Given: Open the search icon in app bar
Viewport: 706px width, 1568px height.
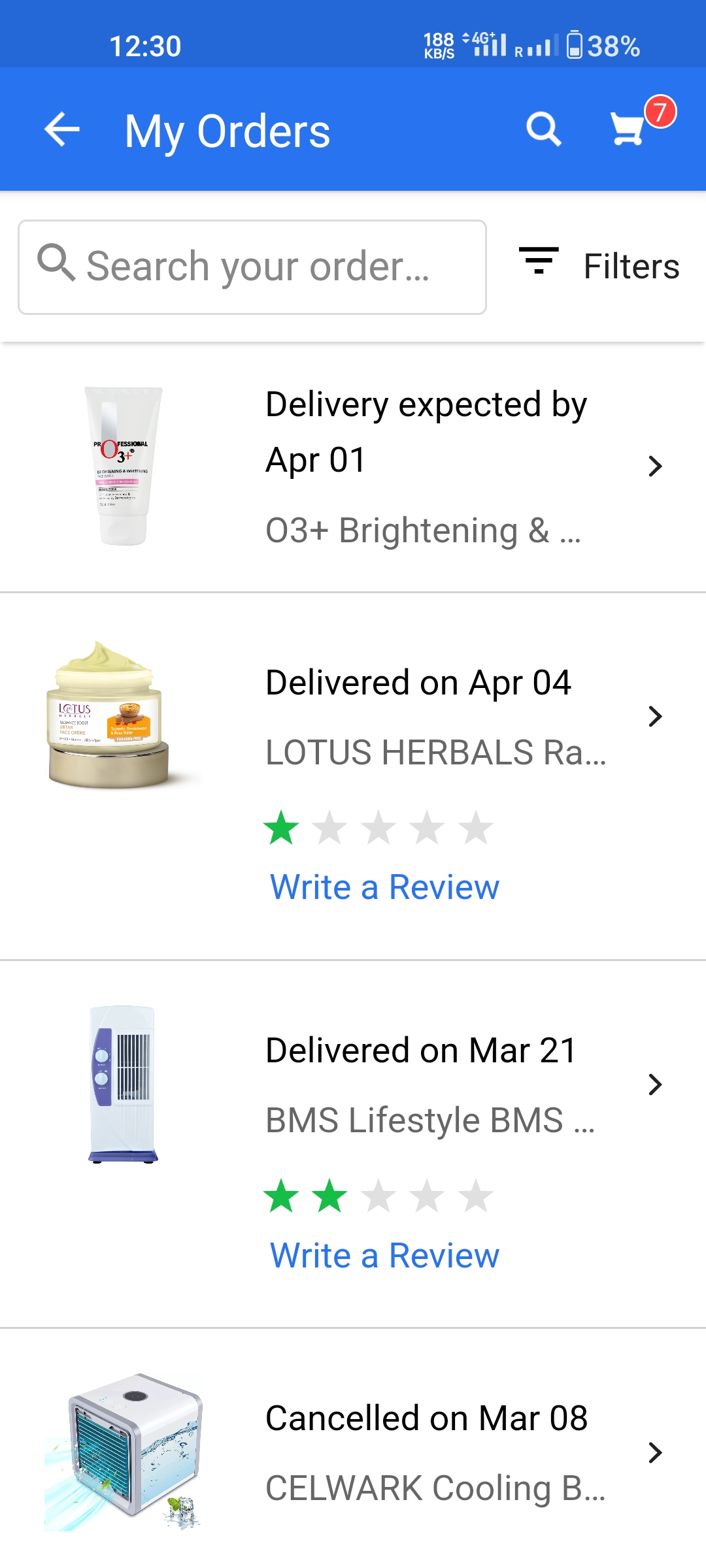Looking at the screenshot, I should pos(543,129).
